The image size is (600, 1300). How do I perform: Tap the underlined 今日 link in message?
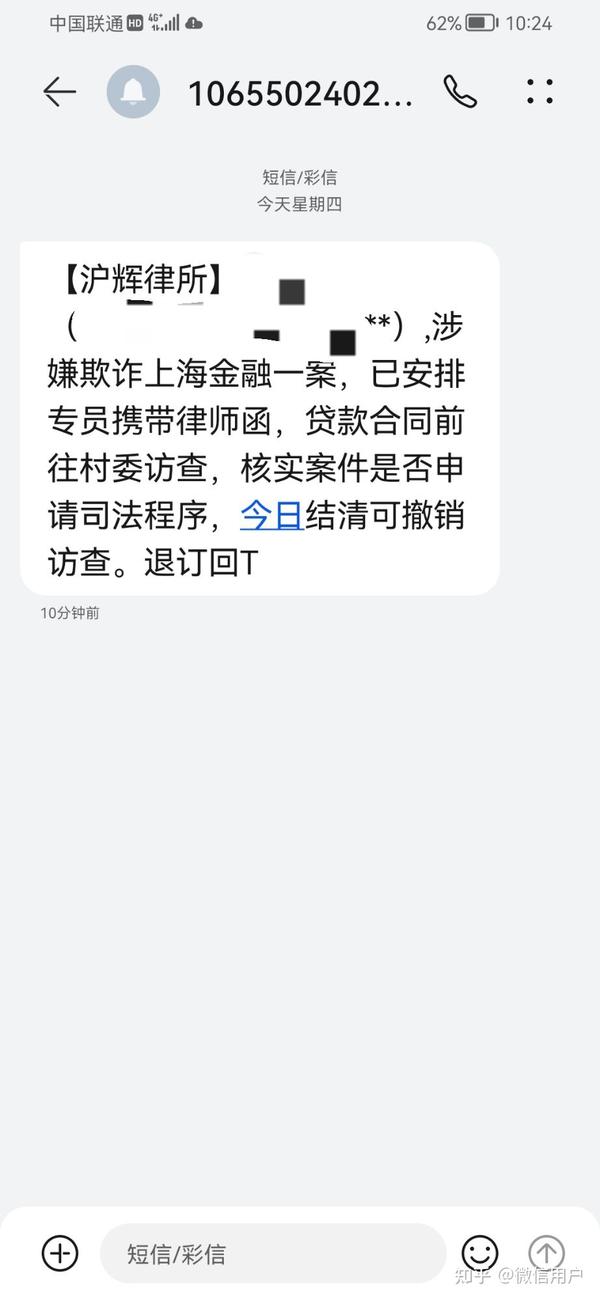[x=272, y=516]
